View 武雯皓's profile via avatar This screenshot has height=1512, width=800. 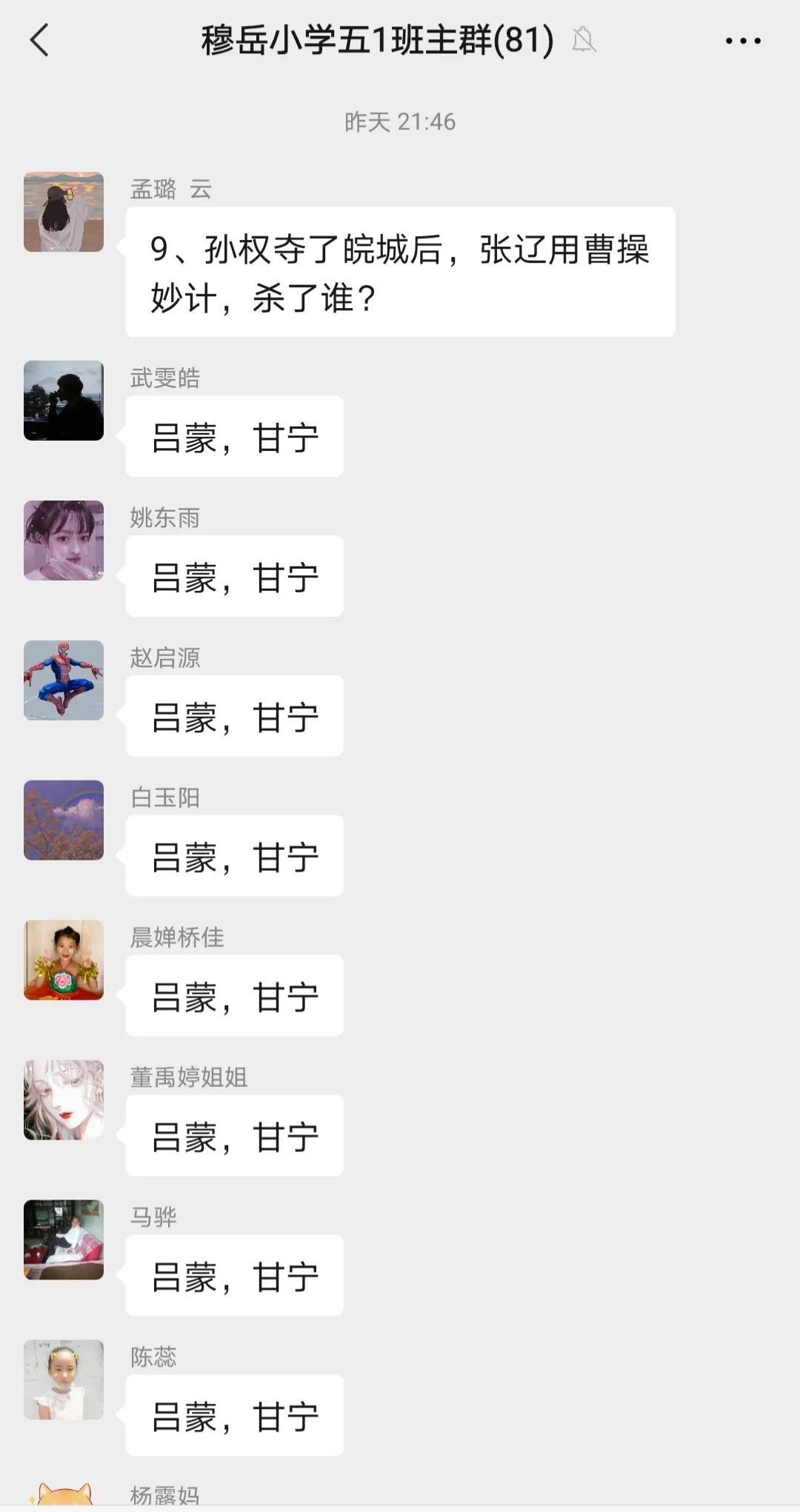(64, 401)
